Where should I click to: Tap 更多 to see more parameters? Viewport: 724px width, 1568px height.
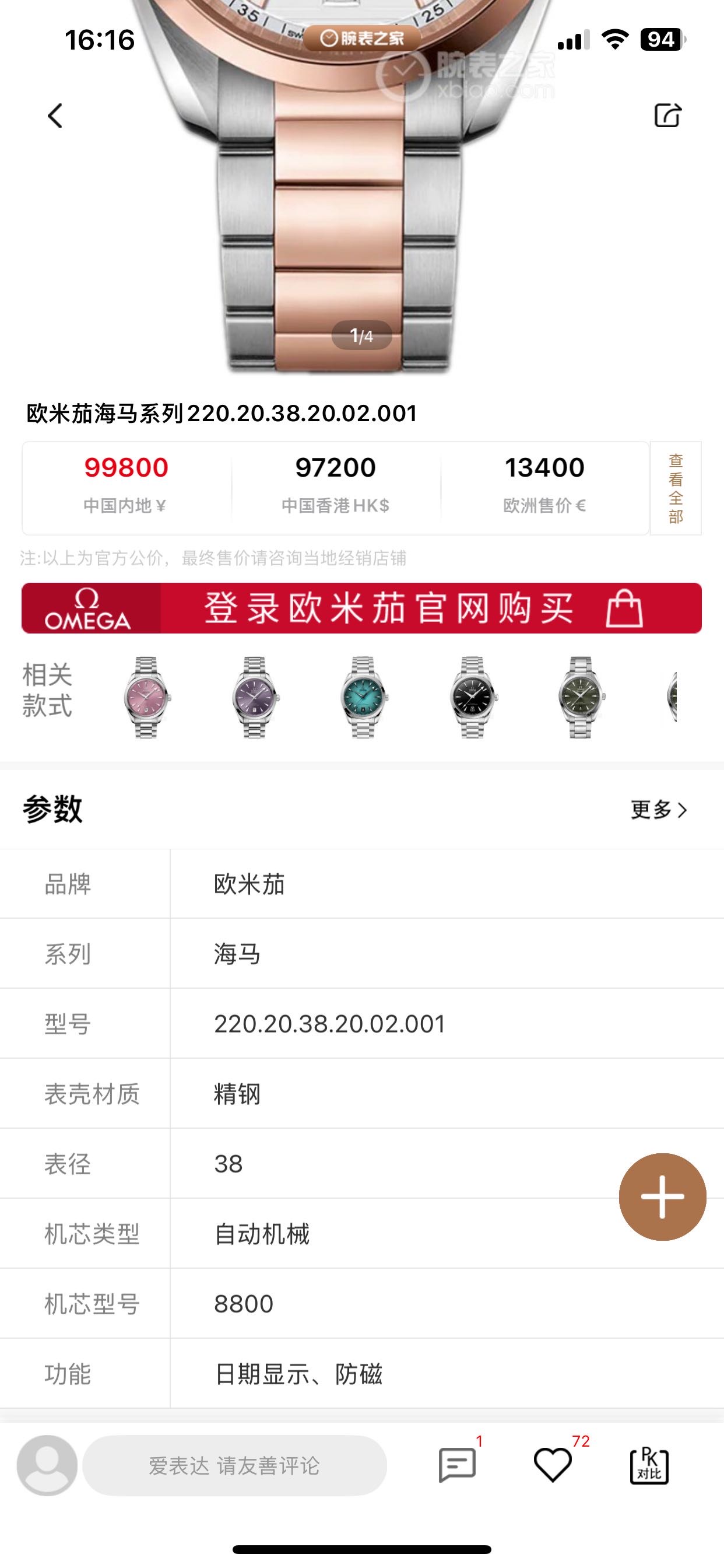658,810
